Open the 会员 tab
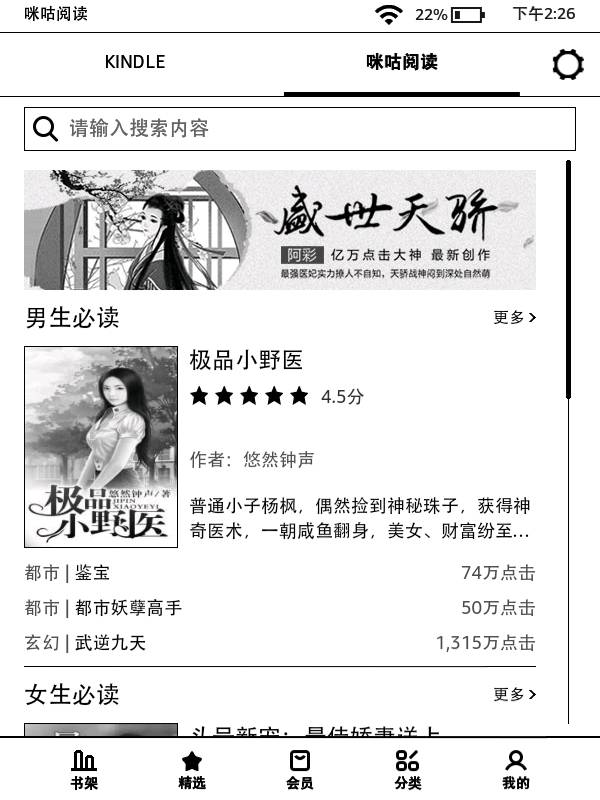 (x=300, y=770)
